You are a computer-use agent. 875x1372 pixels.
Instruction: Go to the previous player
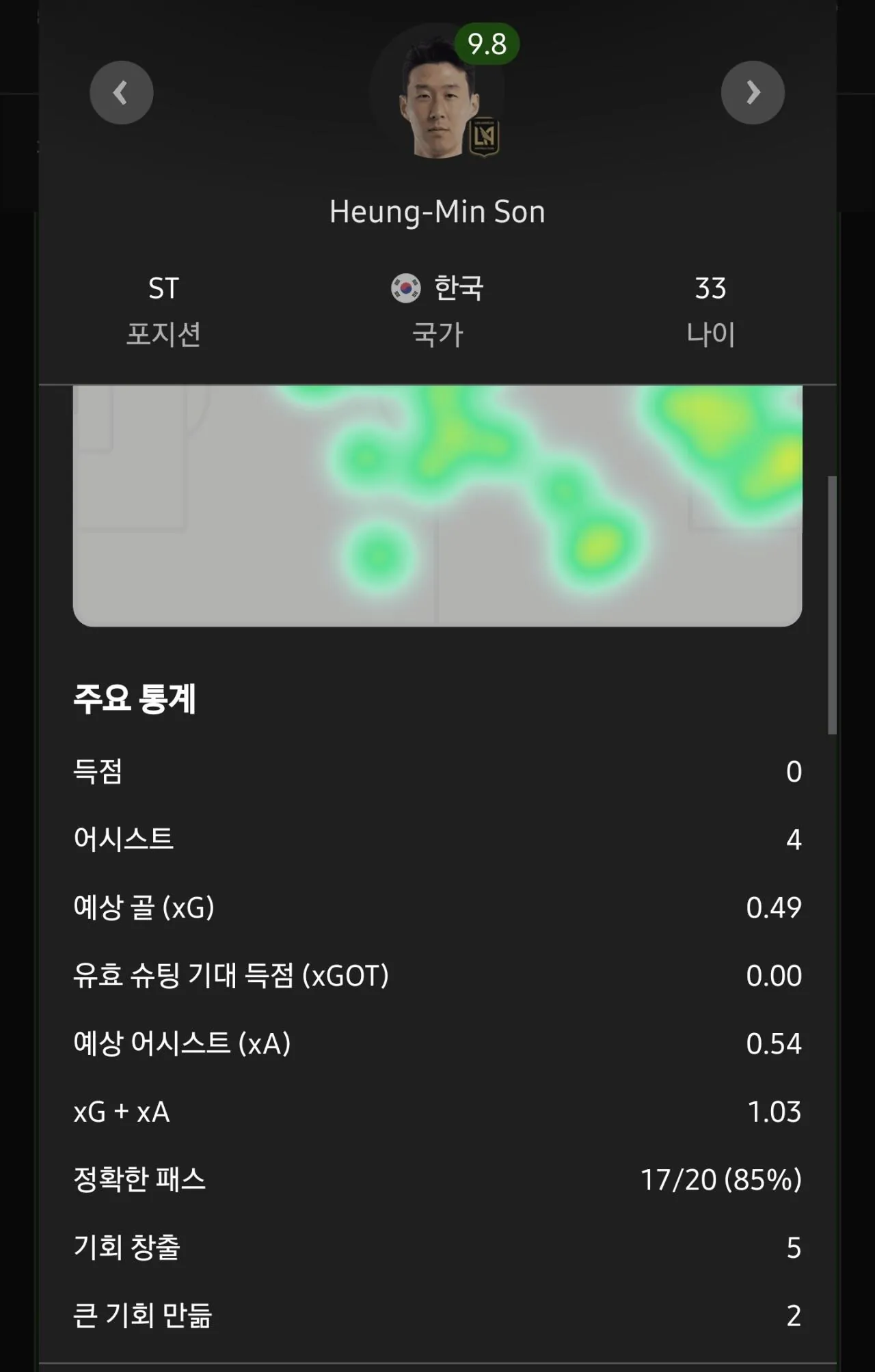click(121, 92)
